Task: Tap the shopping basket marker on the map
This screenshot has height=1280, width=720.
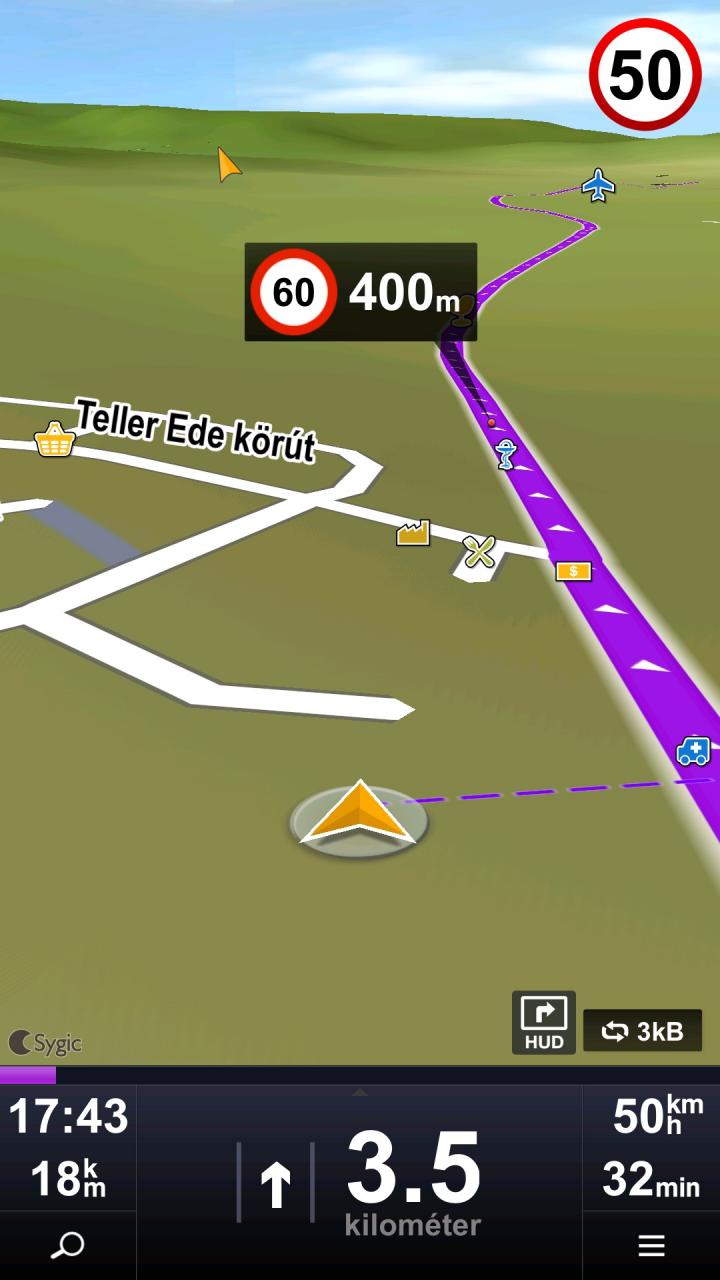Action: click(x=54, y=439)
